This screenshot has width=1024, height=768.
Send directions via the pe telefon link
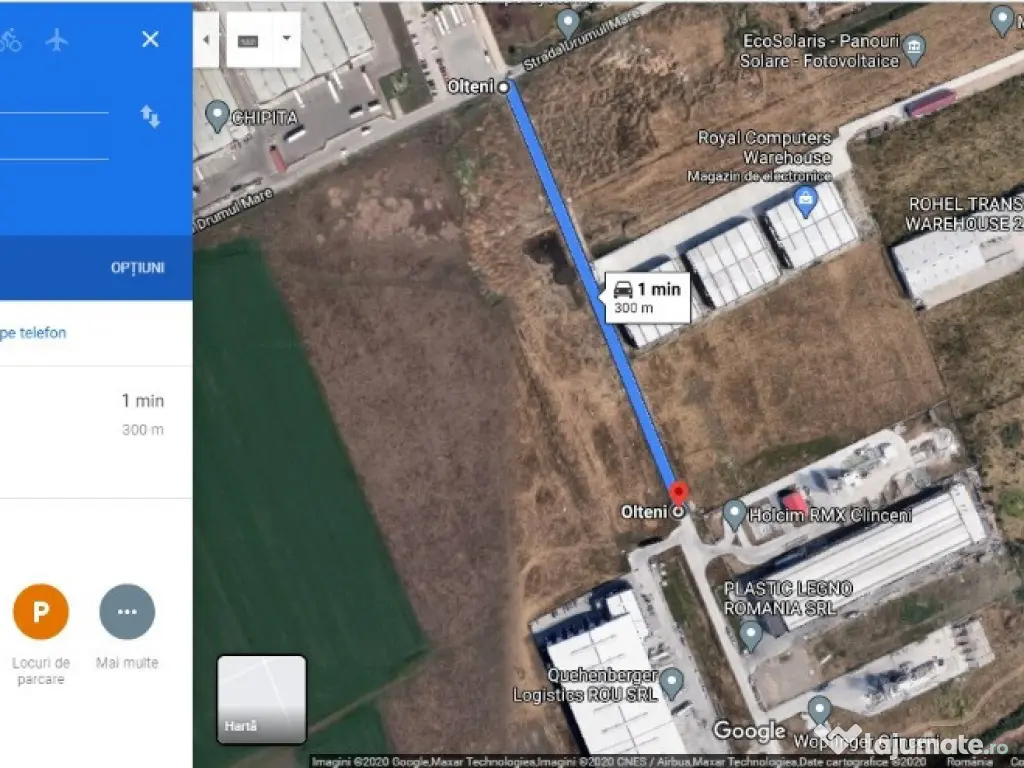coord(33,333)
